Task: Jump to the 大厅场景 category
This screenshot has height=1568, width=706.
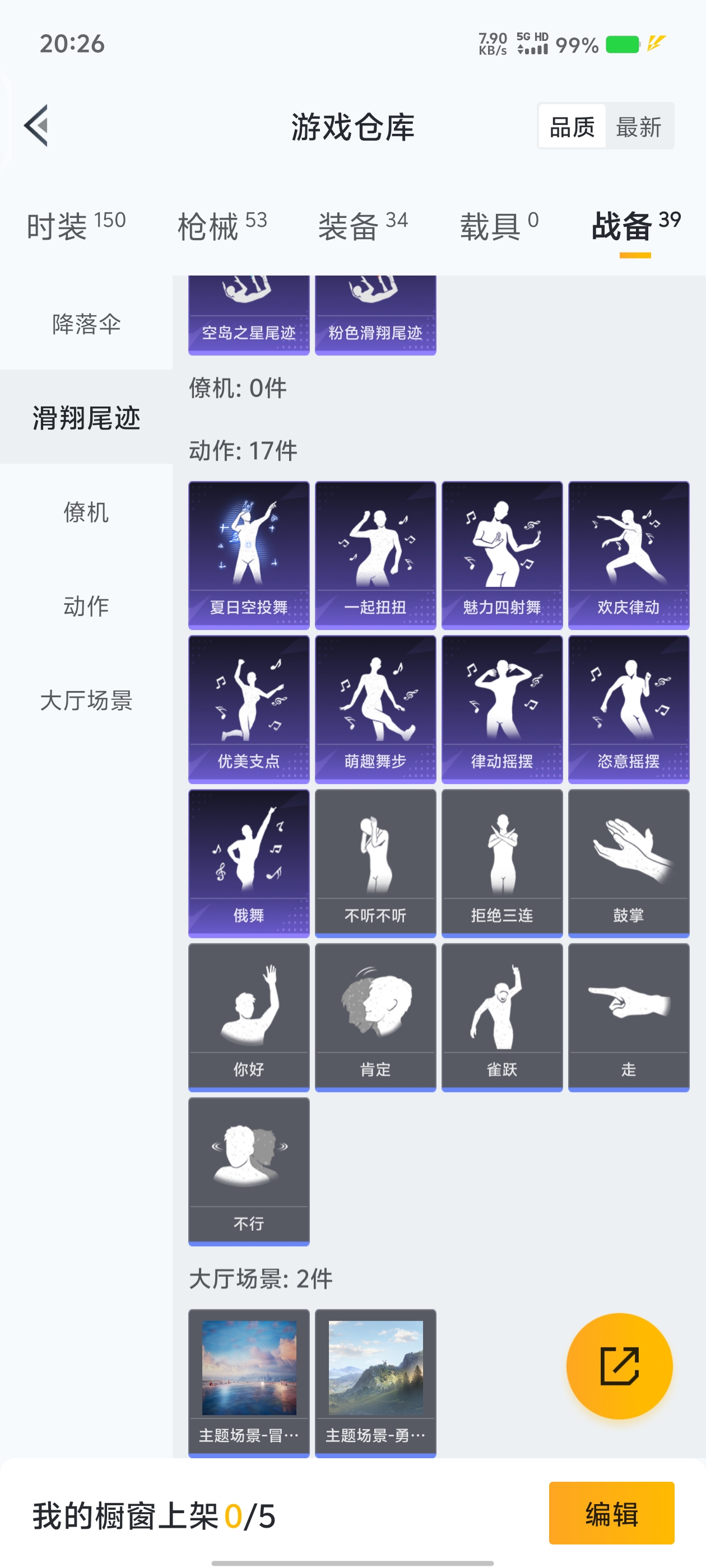Action: click(86, 700)
